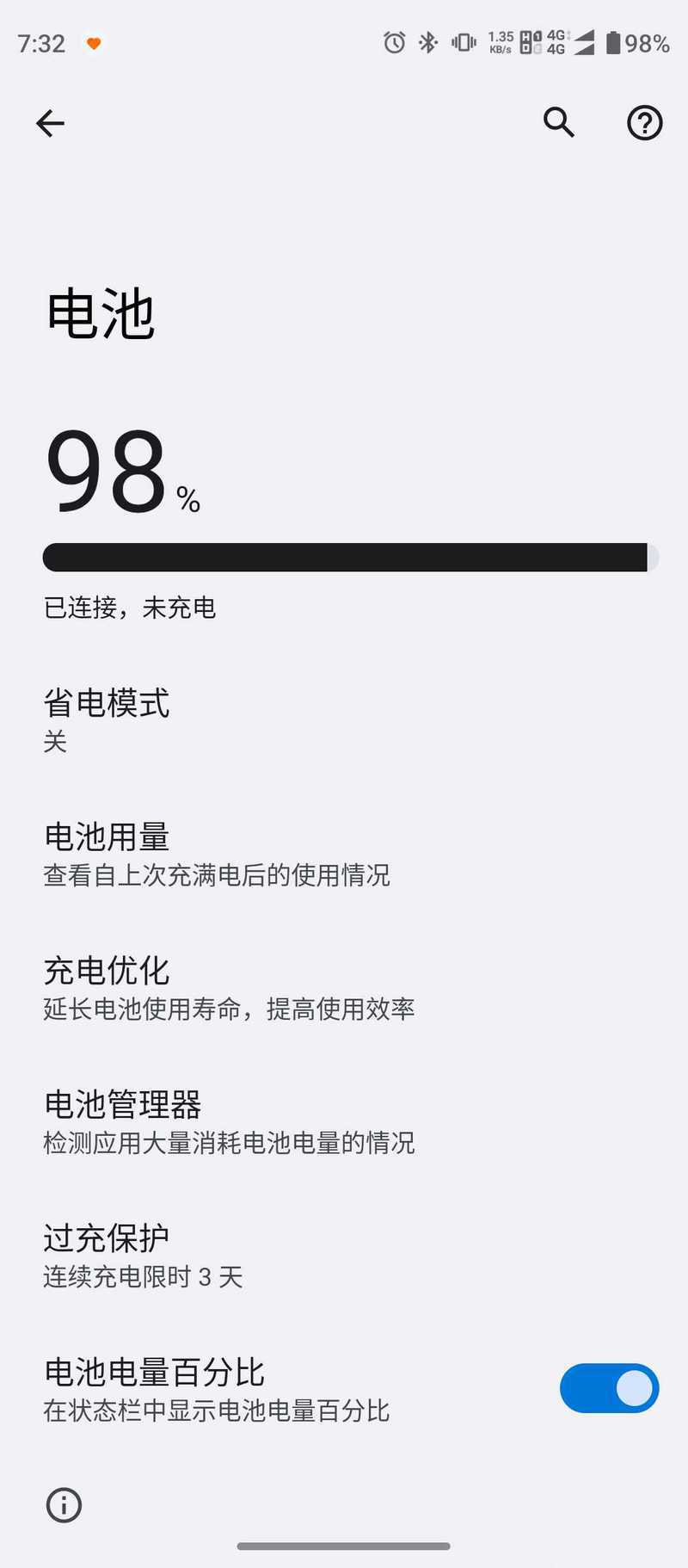Open 电池管理器

pyautogui.click(x=344, y=1122)
